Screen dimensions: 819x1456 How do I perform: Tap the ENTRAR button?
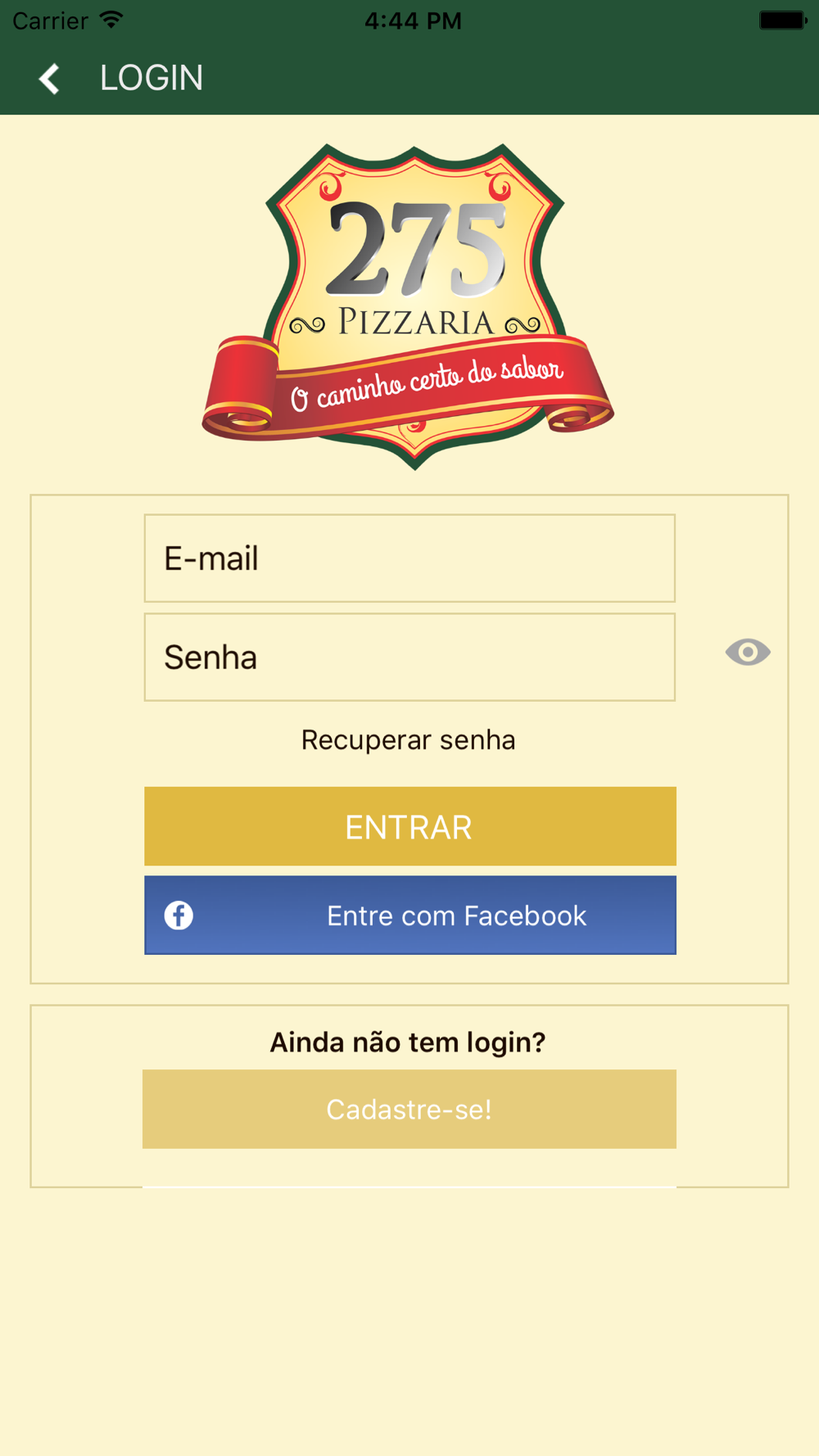pos(410,826)
